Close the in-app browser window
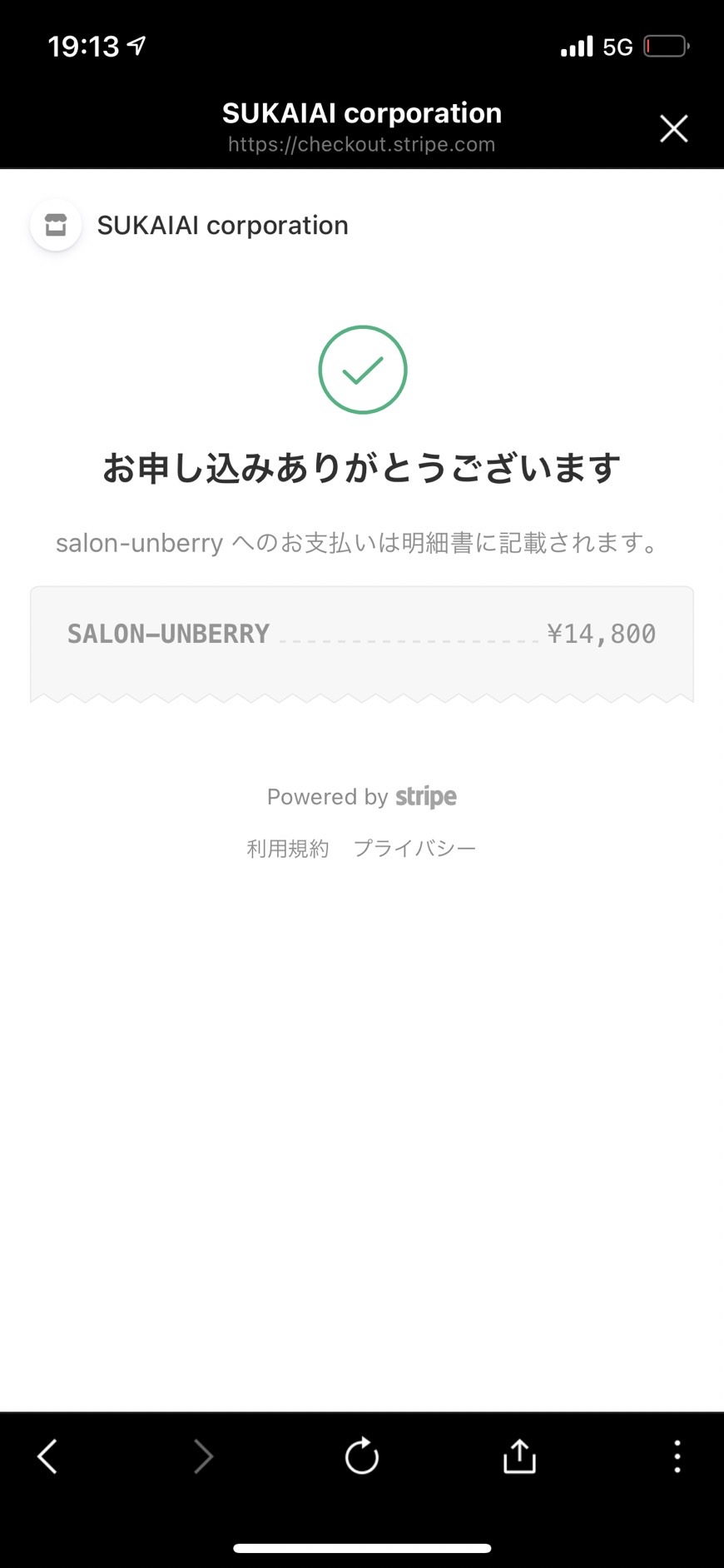The width and height of the screenshot is (724, 1568). pos(673,129)
